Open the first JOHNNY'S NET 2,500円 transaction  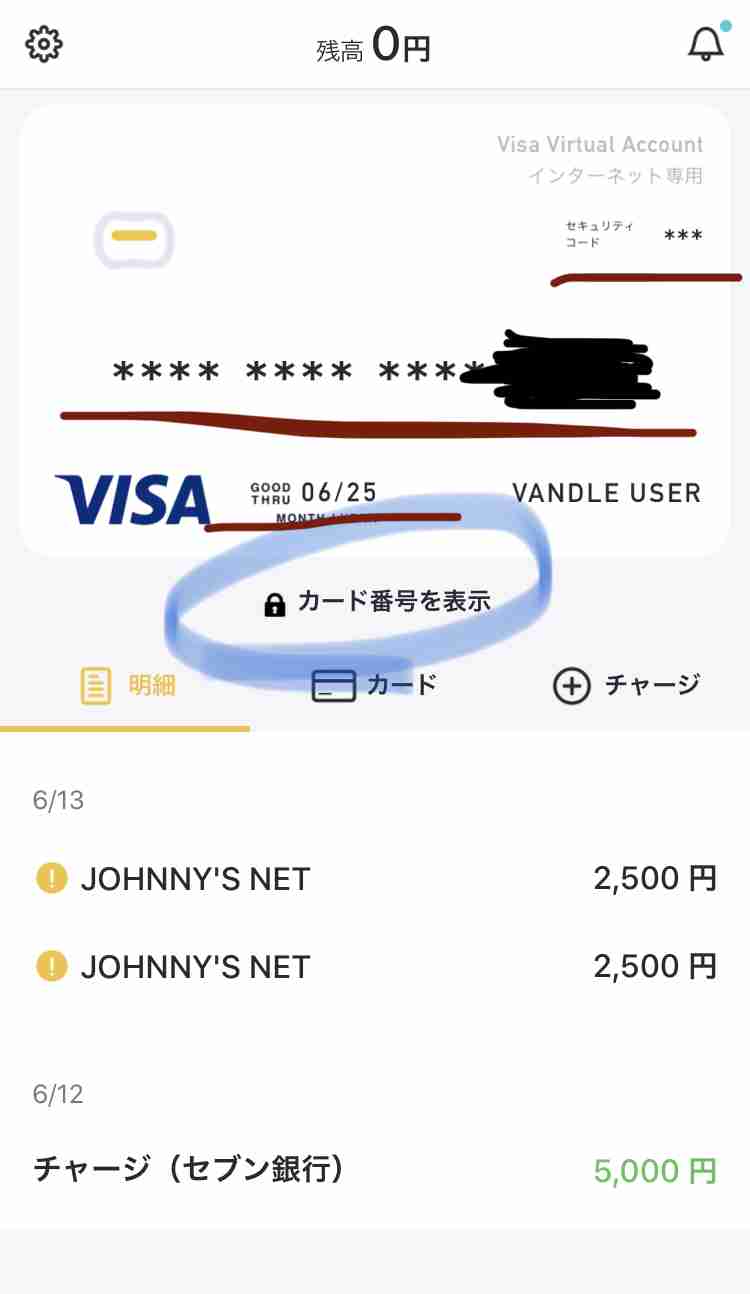[x=375, y=879]
